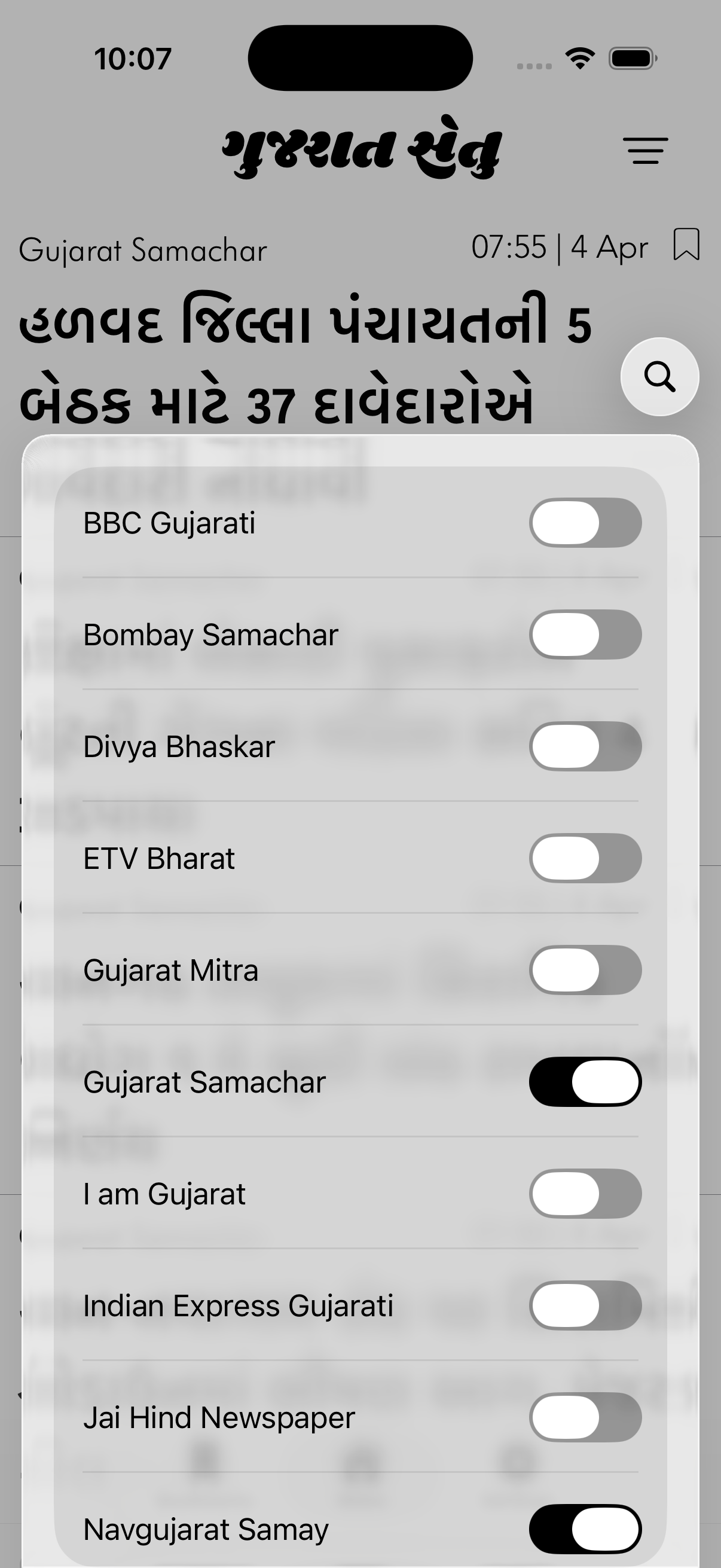Enable Indian Express Gujarati

(x=585, y=1305)
